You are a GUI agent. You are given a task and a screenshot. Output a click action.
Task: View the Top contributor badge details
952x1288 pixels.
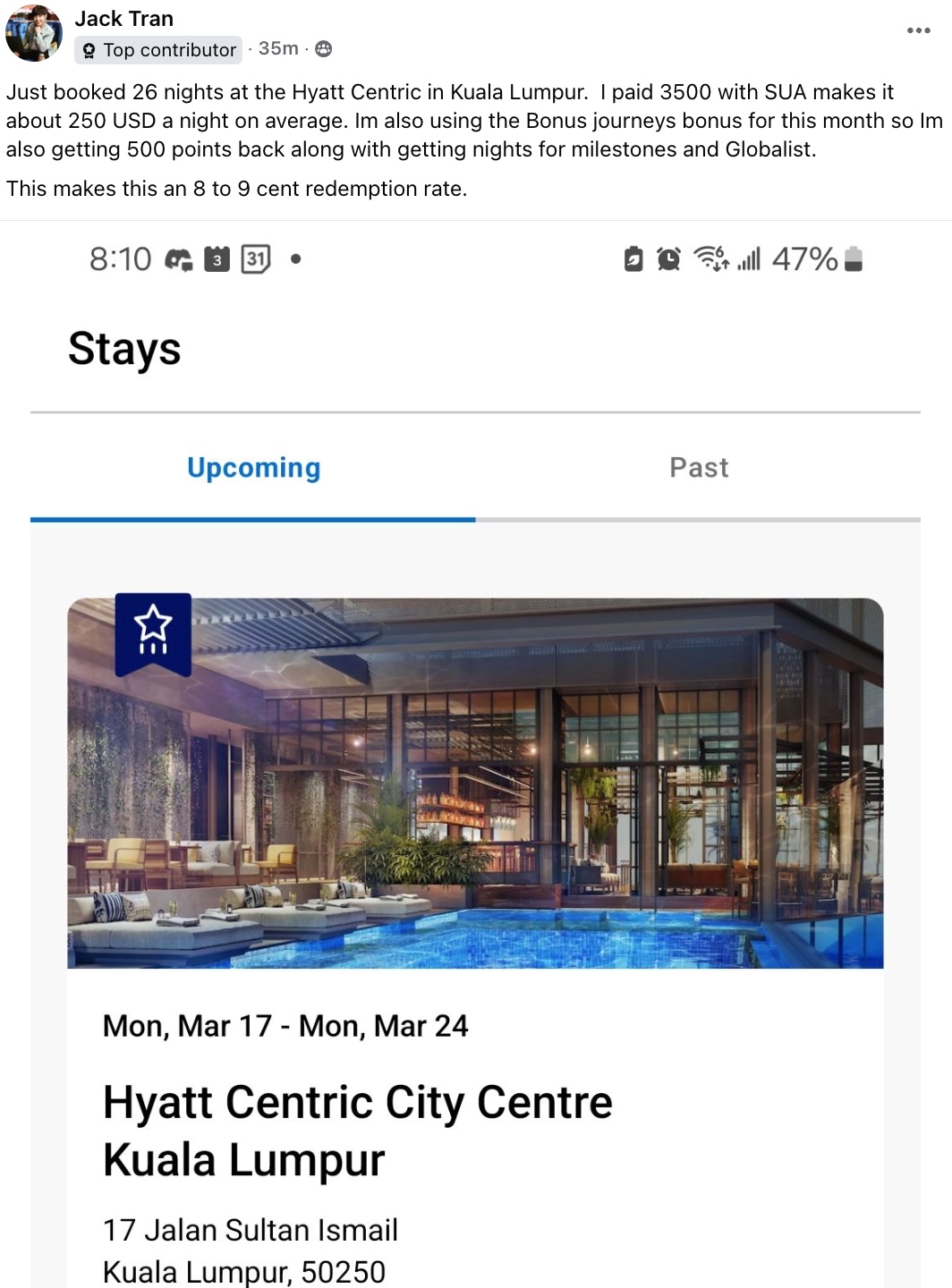tap(159, 50)
